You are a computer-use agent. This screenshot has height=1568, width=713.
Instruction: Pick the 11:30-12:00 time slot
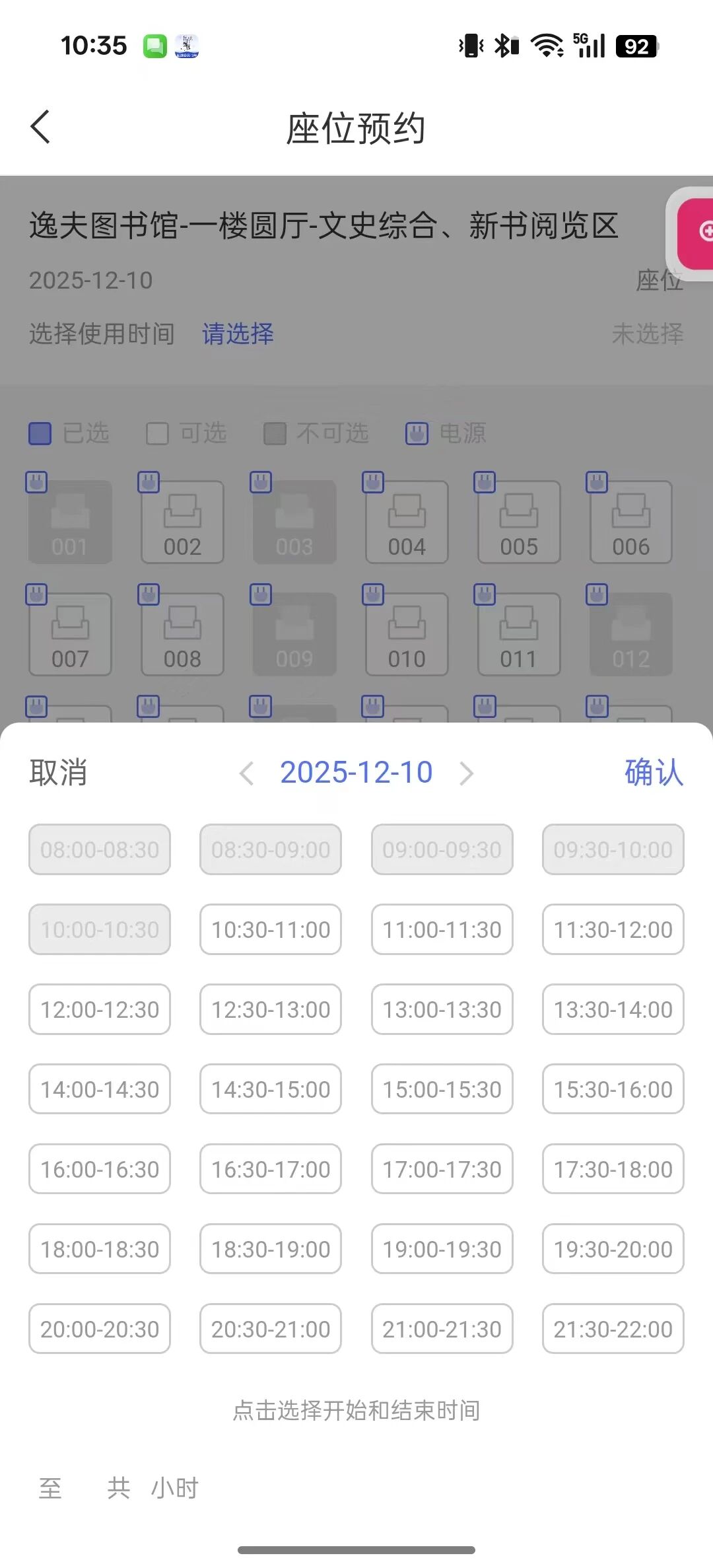613,929
